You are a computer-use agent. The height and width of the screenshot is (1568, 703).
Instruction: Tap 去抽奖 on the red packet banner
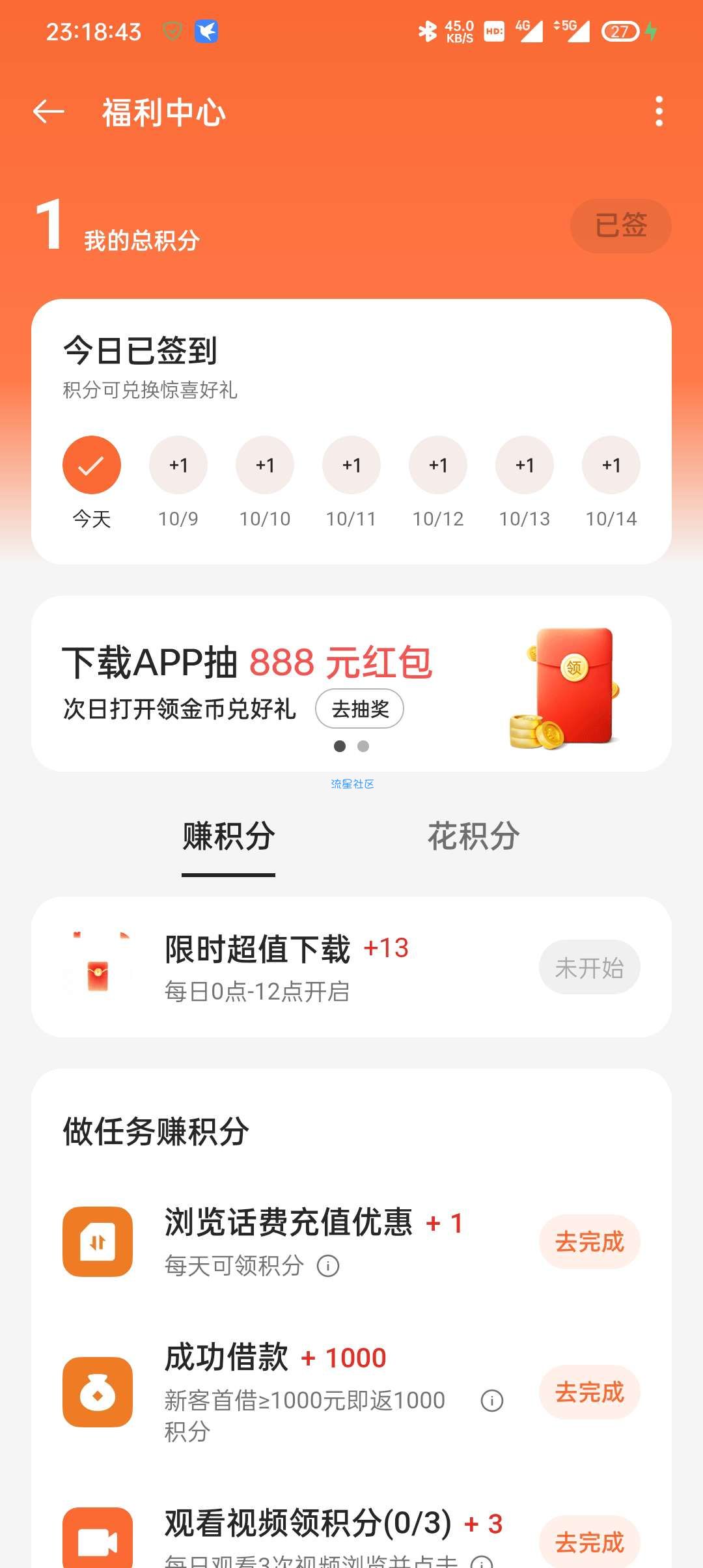(359, 708)
